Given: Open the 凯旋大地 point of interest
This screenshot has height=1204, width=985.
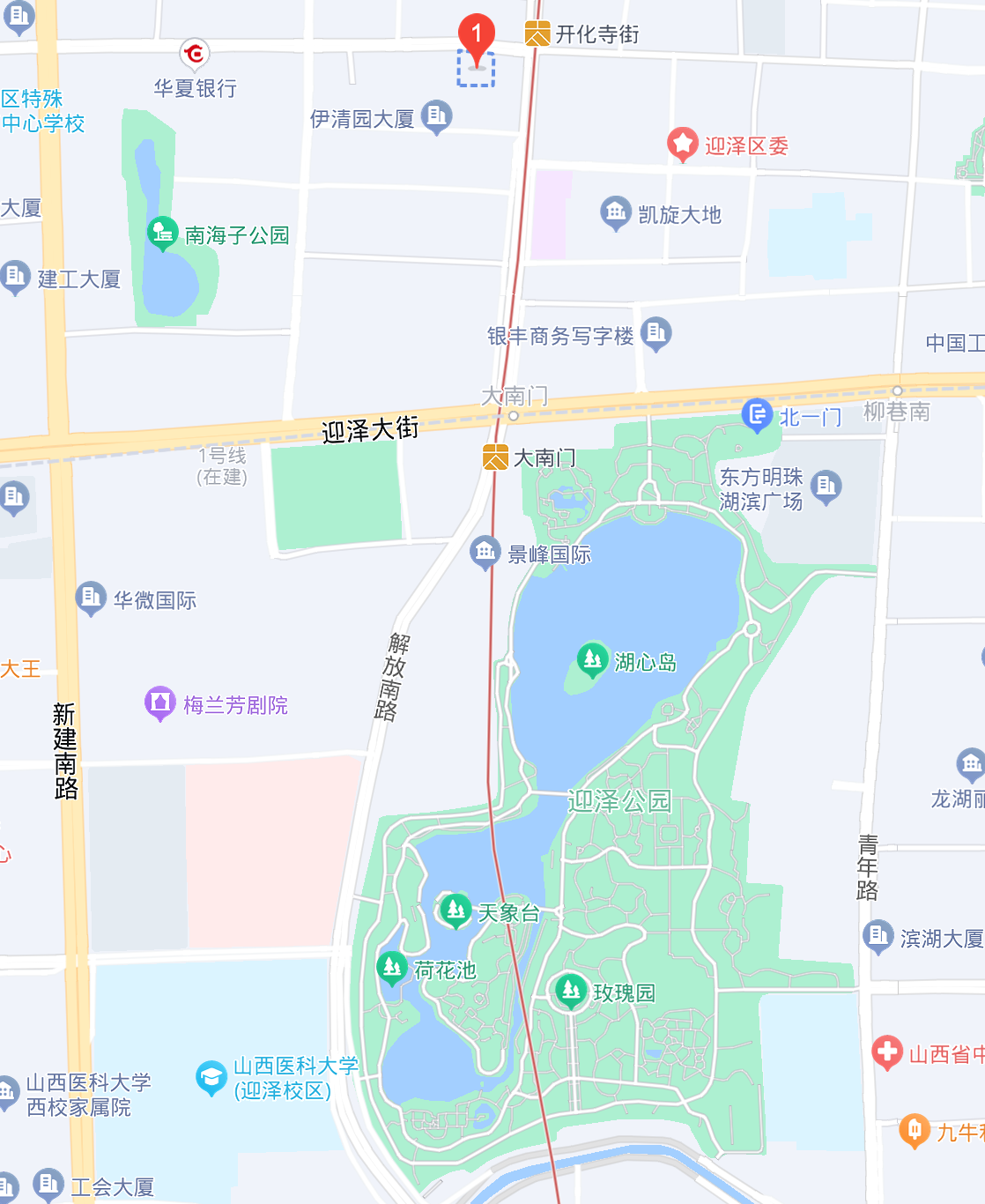Looking at the screenshot, I should [615, 212].
